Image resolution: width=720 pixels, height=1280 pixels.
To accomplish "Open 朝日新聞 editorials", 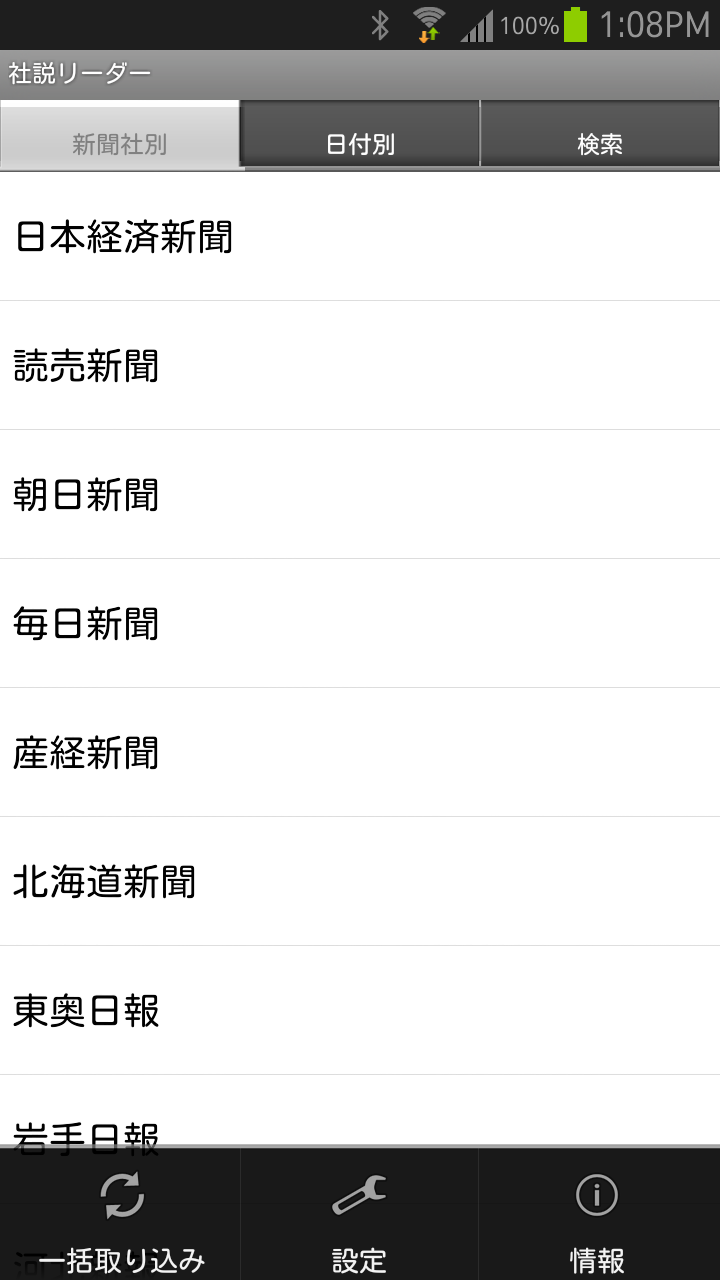I will pyautogui.click(x=360, y=495).
